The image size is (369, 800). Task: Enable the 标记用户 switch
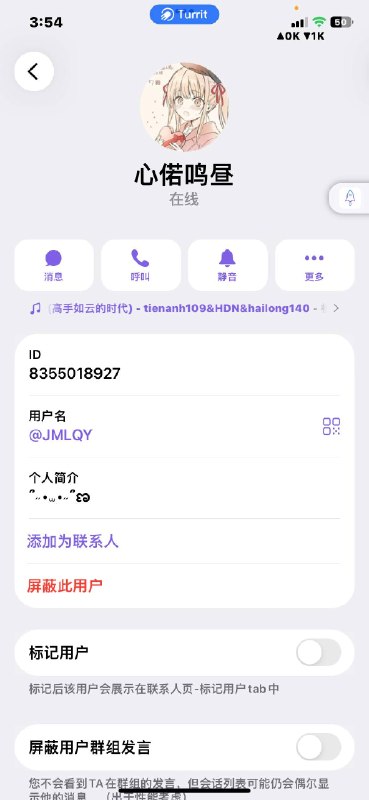[x=318, y=653]
